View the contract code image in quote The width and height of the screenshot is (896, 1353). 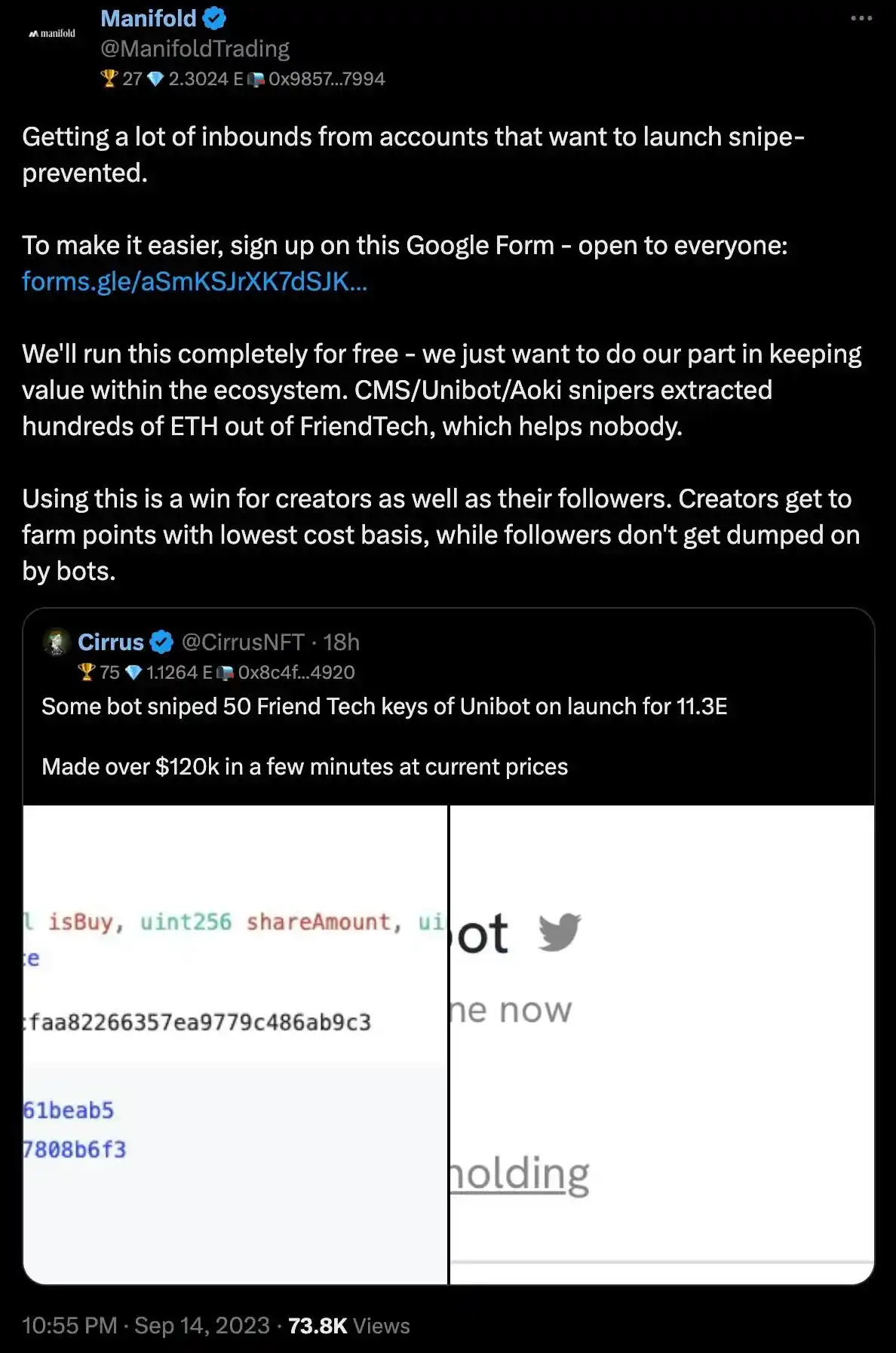[x=235, y=1044]
